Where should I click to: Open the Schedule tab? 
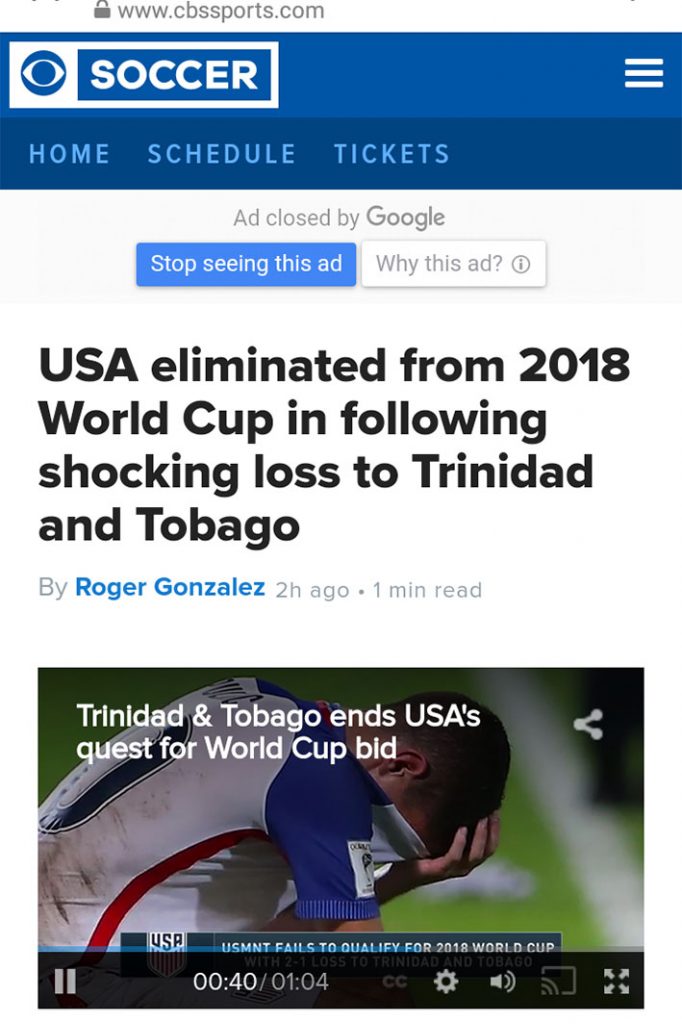[222, 154]
